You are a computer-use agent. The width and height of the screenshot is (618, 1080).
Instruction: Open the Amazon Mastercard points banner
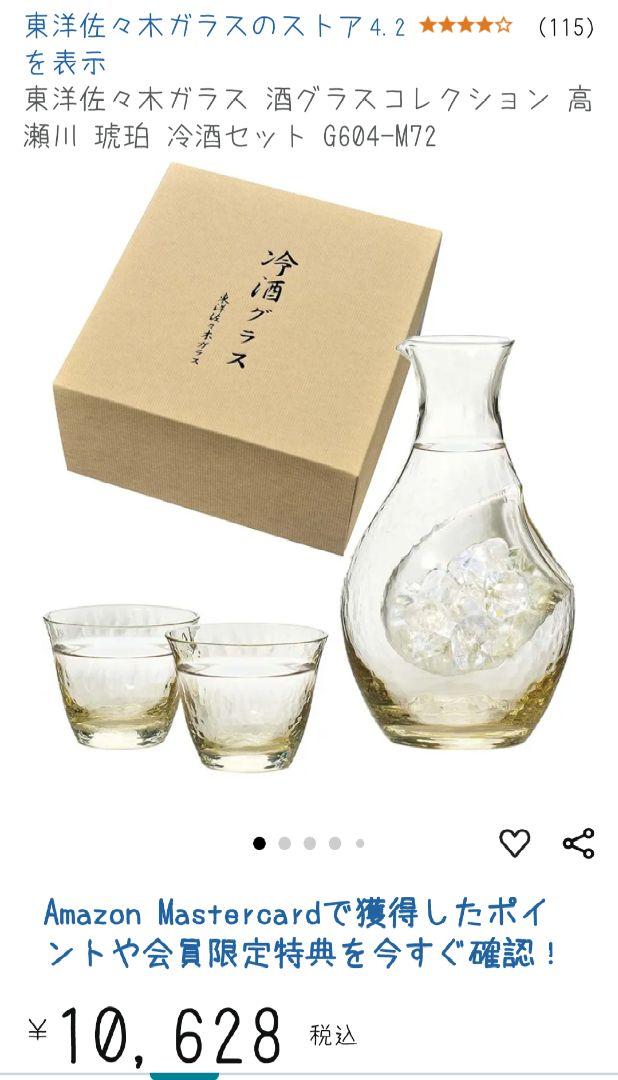(300, 933)
